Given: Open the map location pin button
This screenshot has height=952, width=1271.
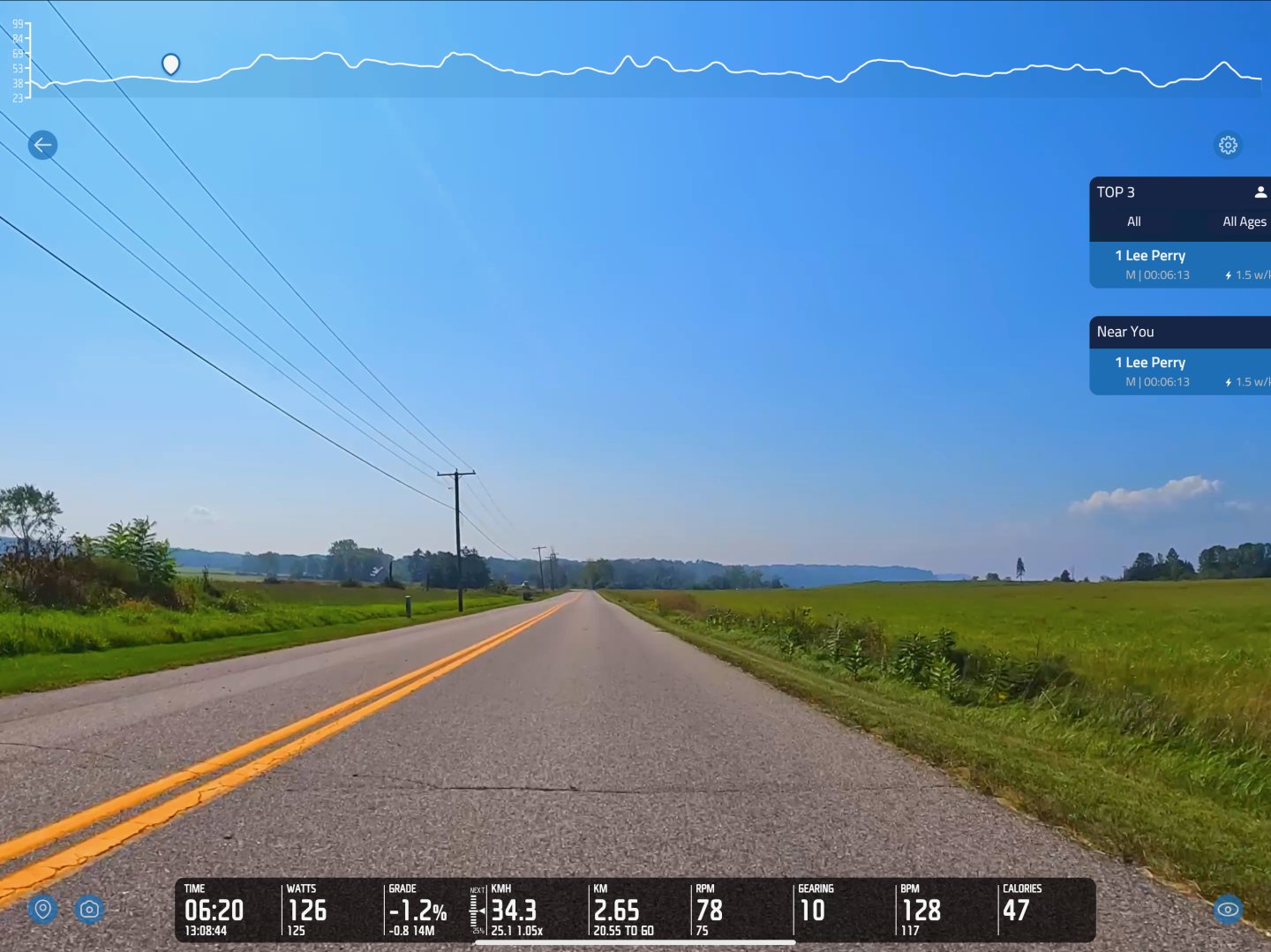Looking at the screenshot, I should pos(42,908).
